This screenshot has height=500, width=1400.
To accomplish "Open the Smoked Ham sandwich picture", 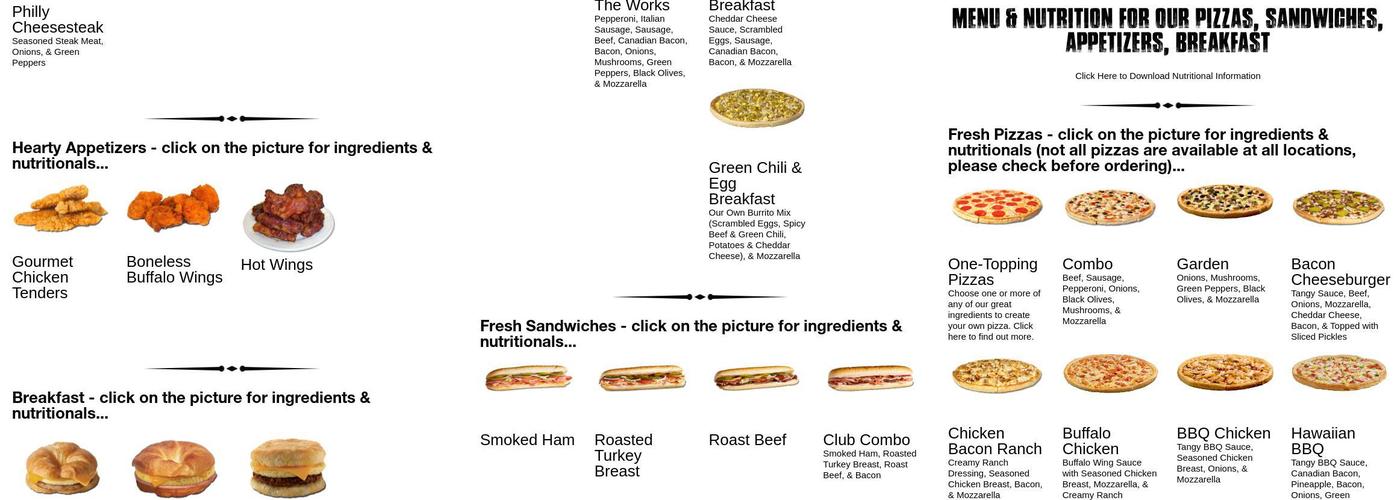I will coord(528,378).
